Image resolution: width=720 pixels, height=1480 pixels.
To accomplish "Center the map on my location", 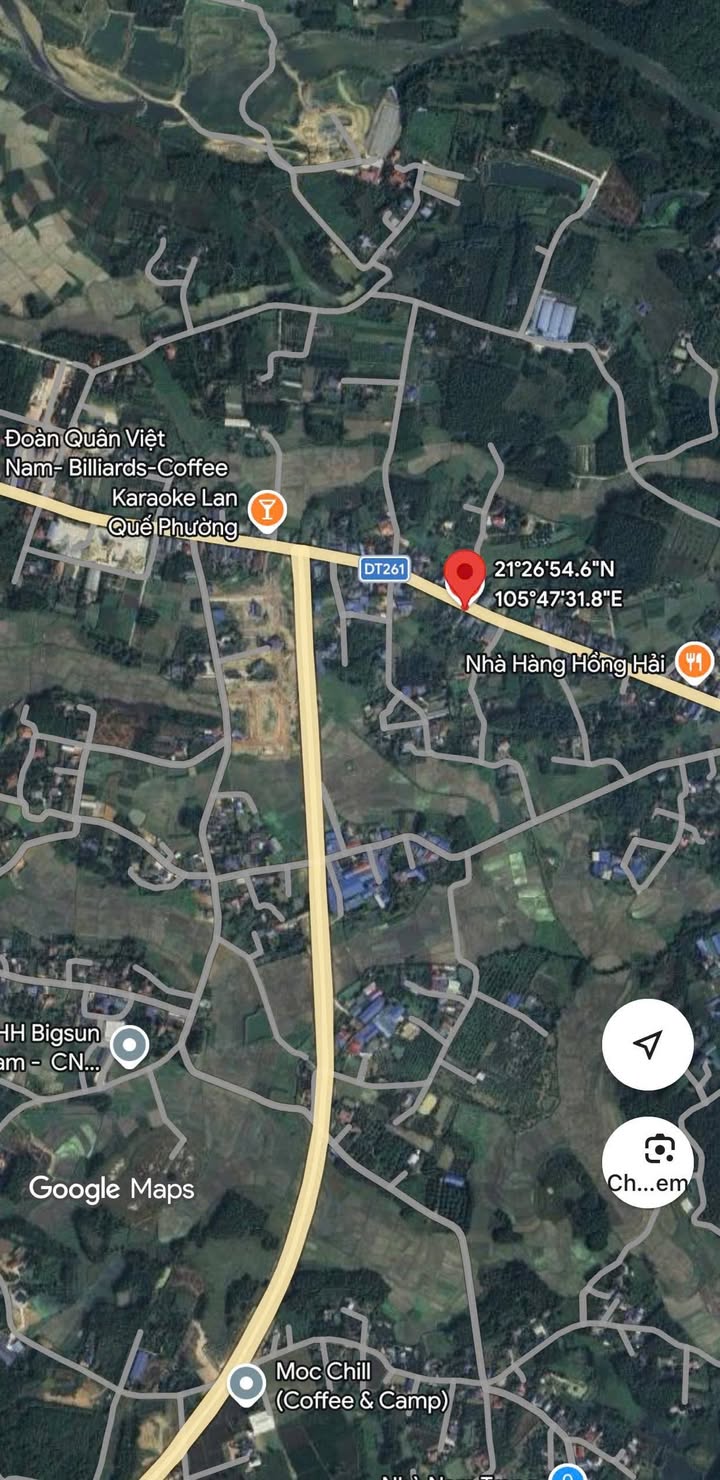I will [647, 1044].
